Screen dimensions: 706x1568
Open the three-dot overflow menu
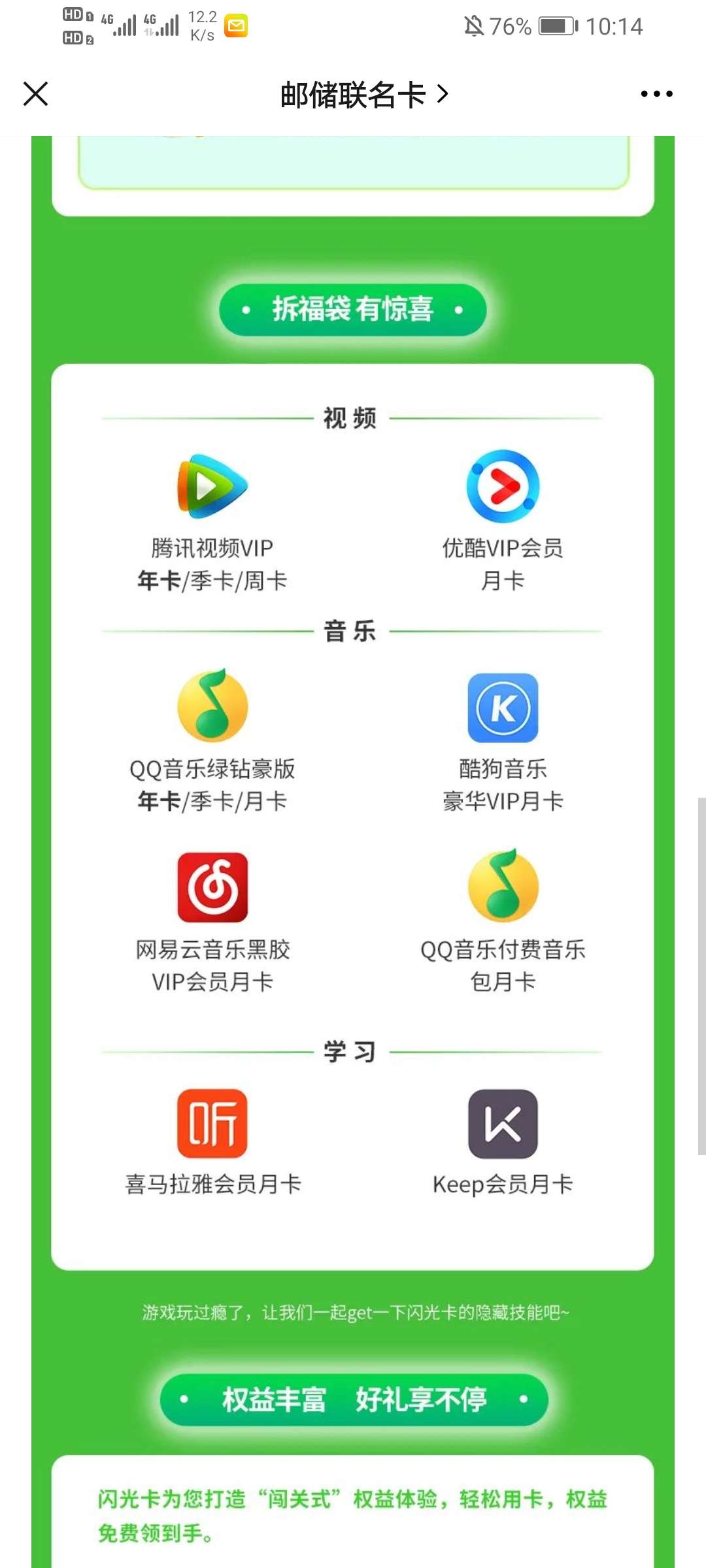point(656,94)
